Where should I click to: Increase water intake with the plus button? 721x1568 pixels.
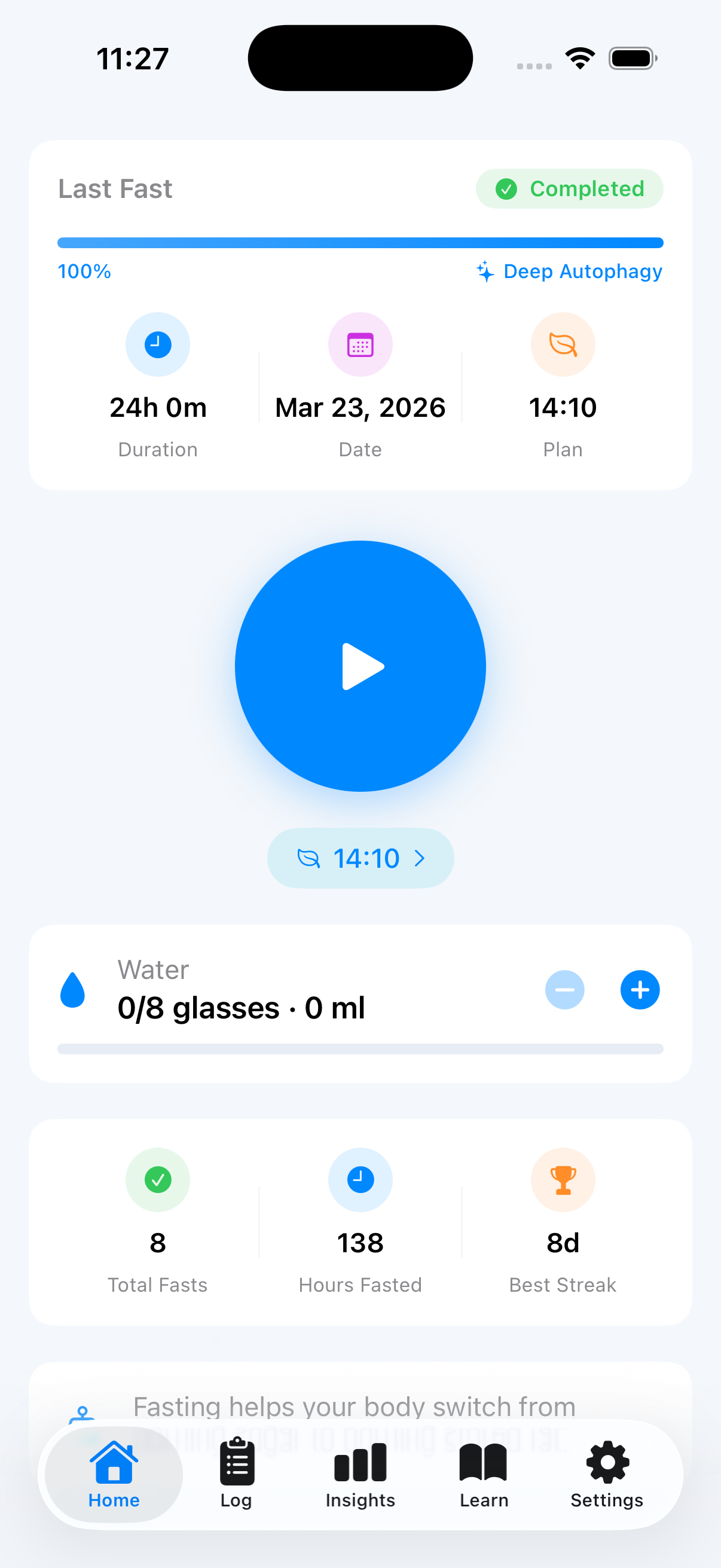(640, 990)
